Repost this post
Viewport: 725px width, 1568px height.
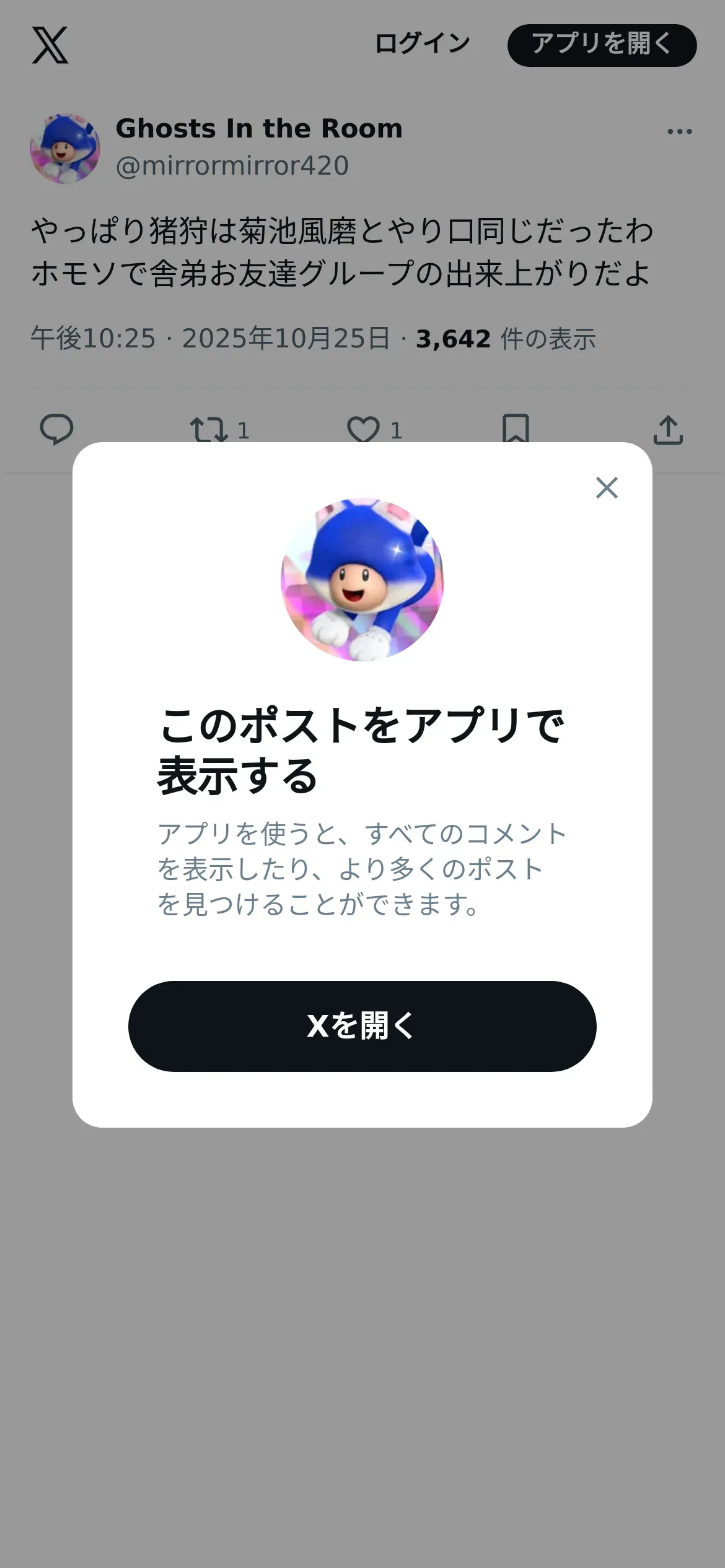(209, 429)
